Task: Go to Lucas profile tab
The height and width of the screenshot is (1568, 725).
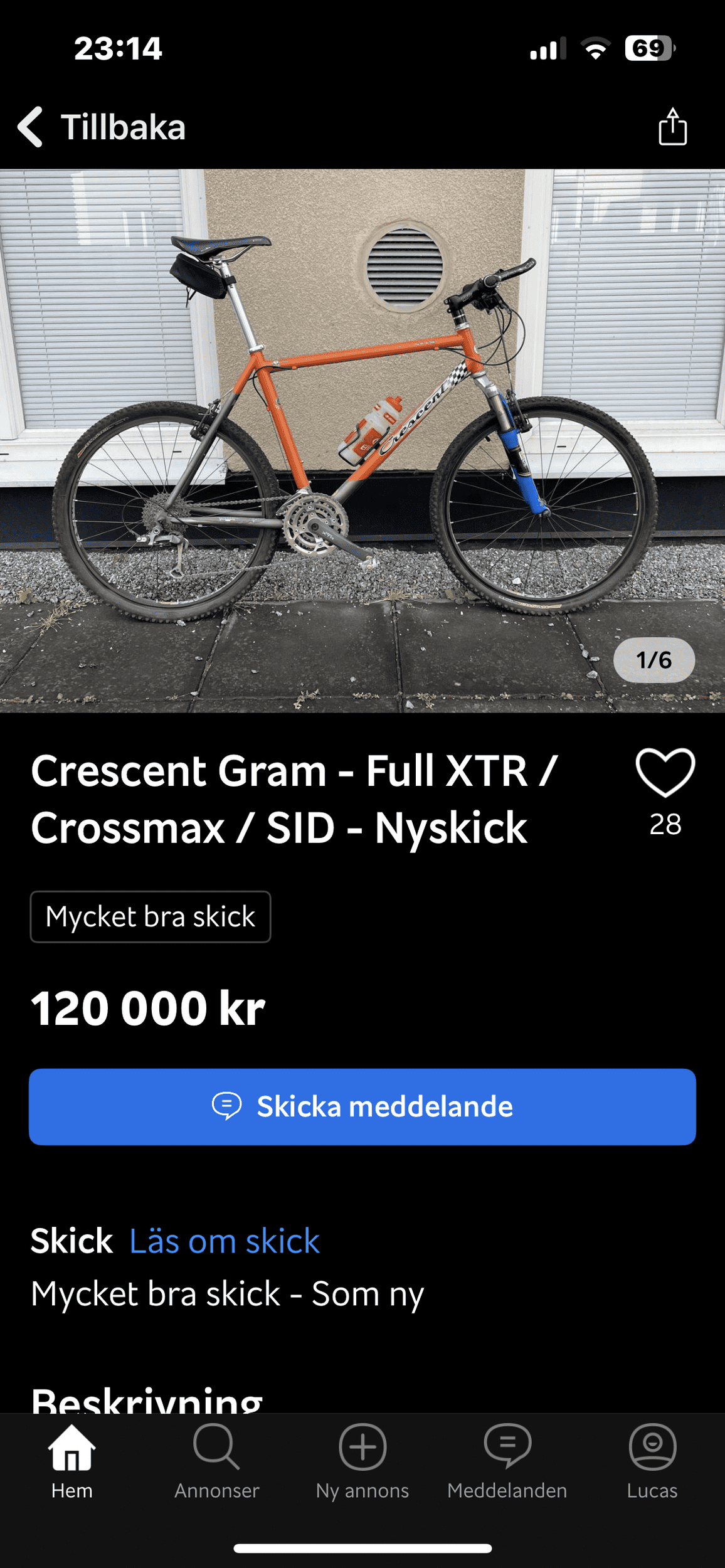Action: point(652,1461)
